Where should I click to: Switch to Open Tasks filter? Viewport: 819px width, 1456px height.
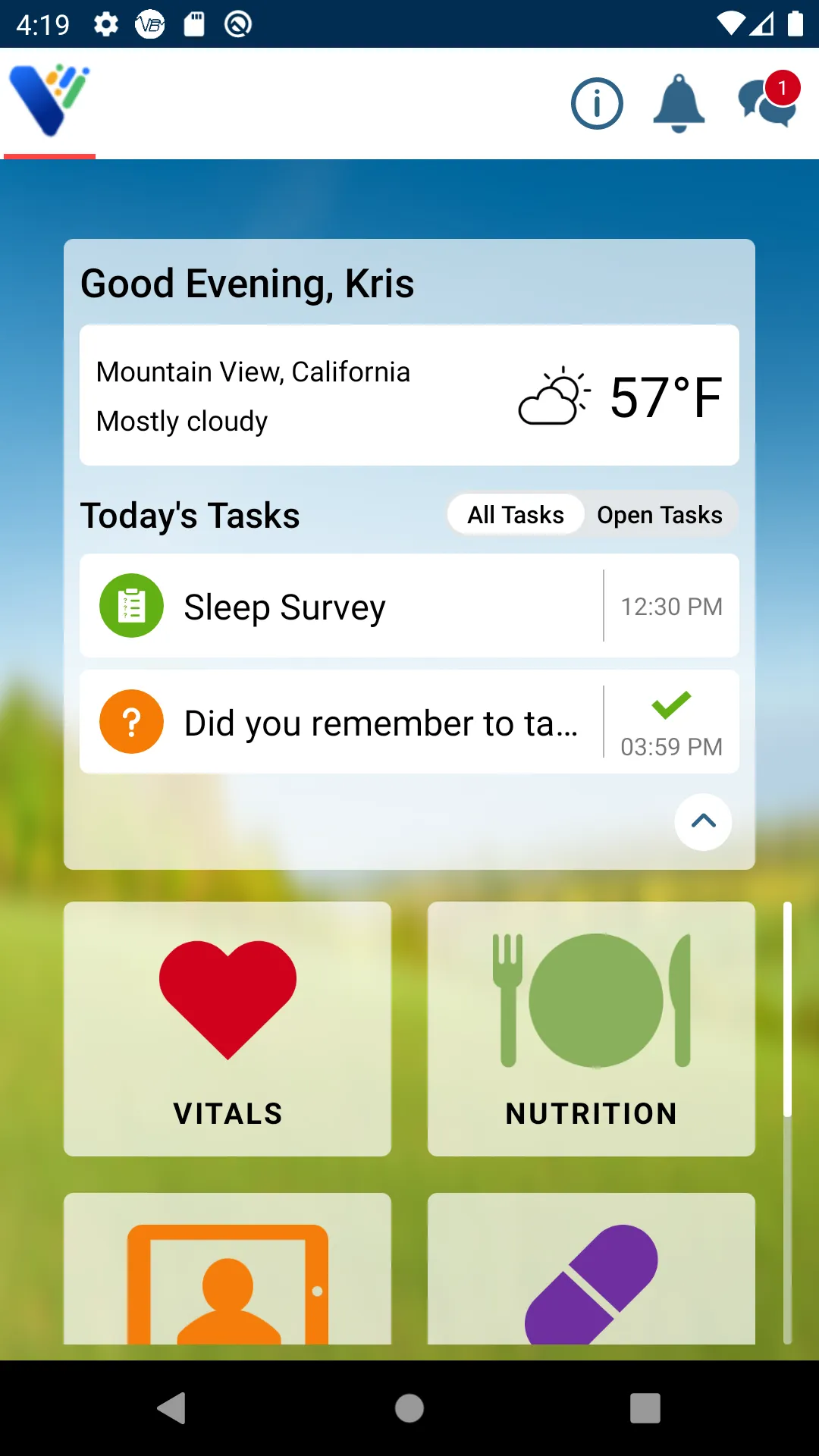coord(659,515)
